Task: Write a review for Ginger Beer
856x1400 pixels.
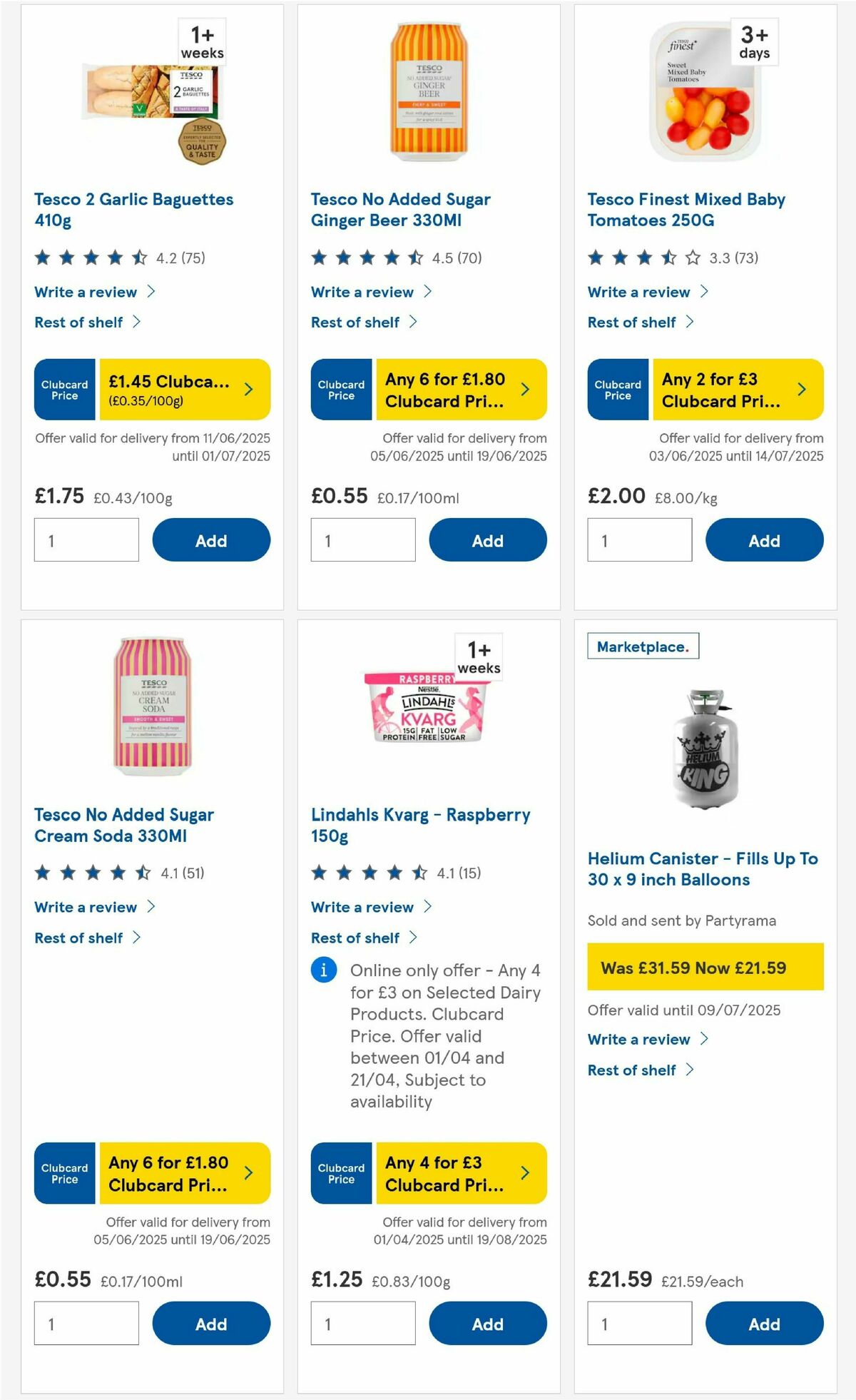Action: point(361,292)
